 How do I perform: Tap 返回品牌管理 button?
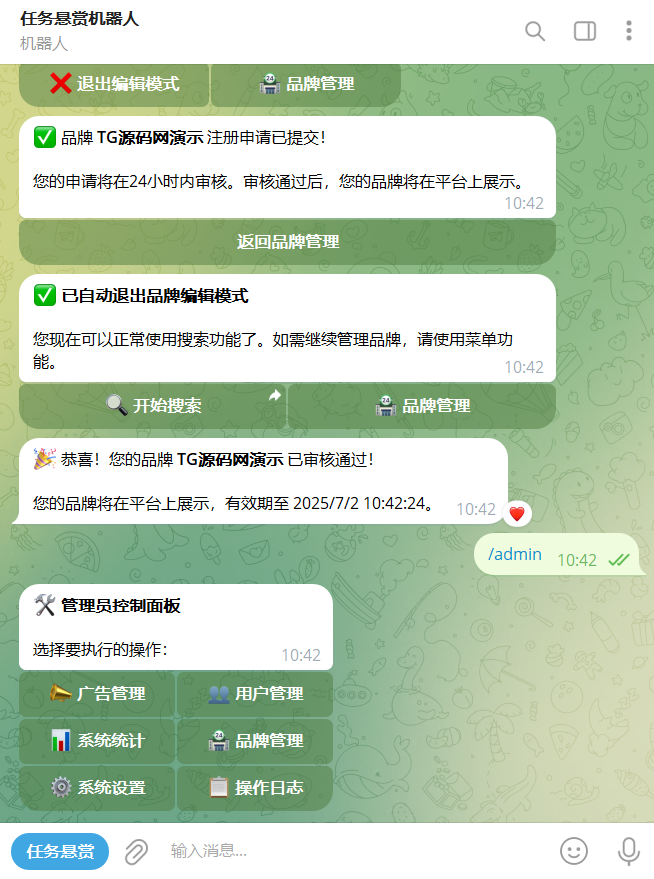click(287, 242)
